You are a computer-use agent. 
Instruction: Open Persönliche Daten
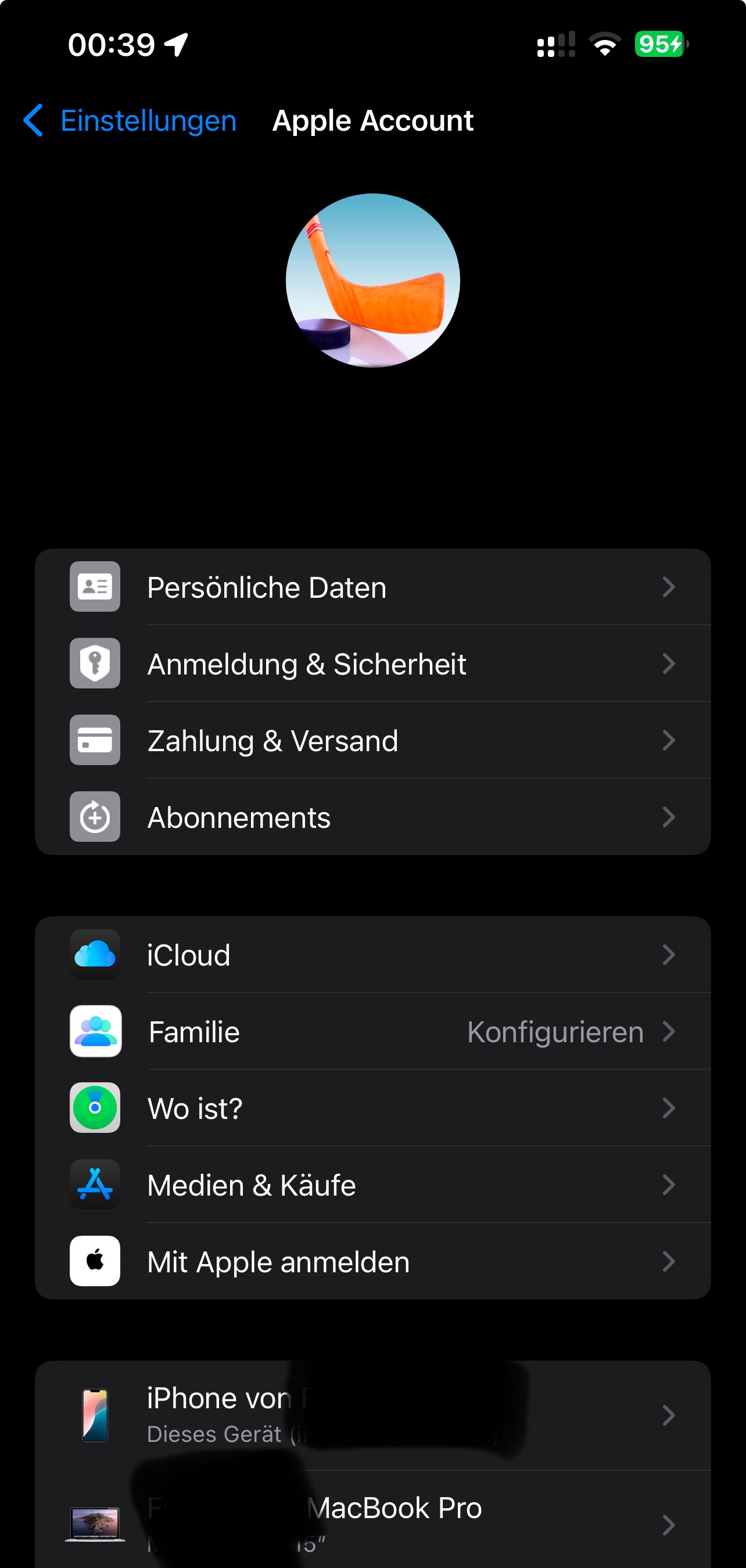[x=372, y=587]
